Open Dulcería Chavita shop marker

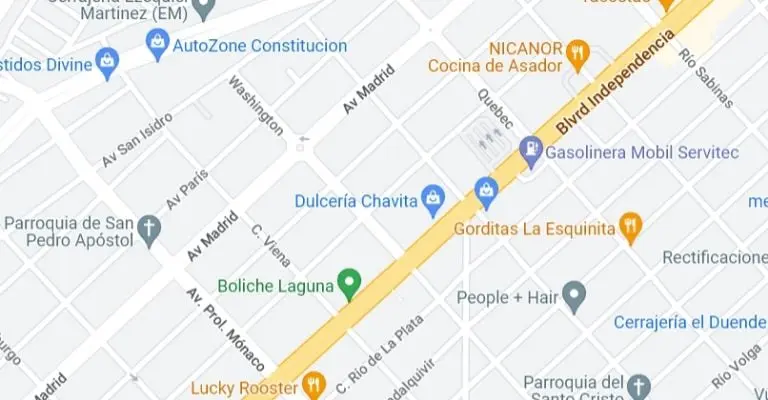click(432, 199)
